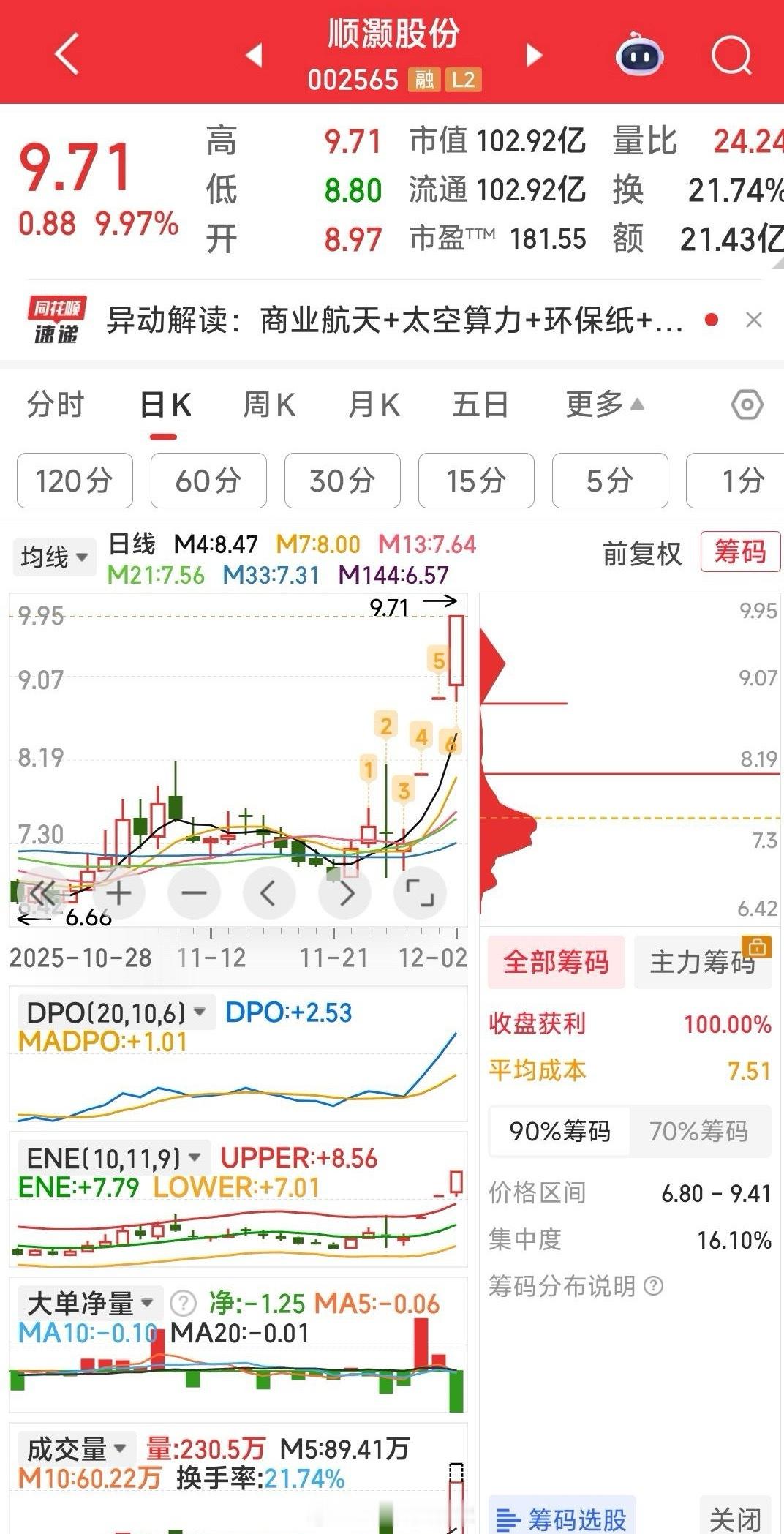784x1534 pixels.
Task: Switch to the next stock arrow
Action: point(535,56)
